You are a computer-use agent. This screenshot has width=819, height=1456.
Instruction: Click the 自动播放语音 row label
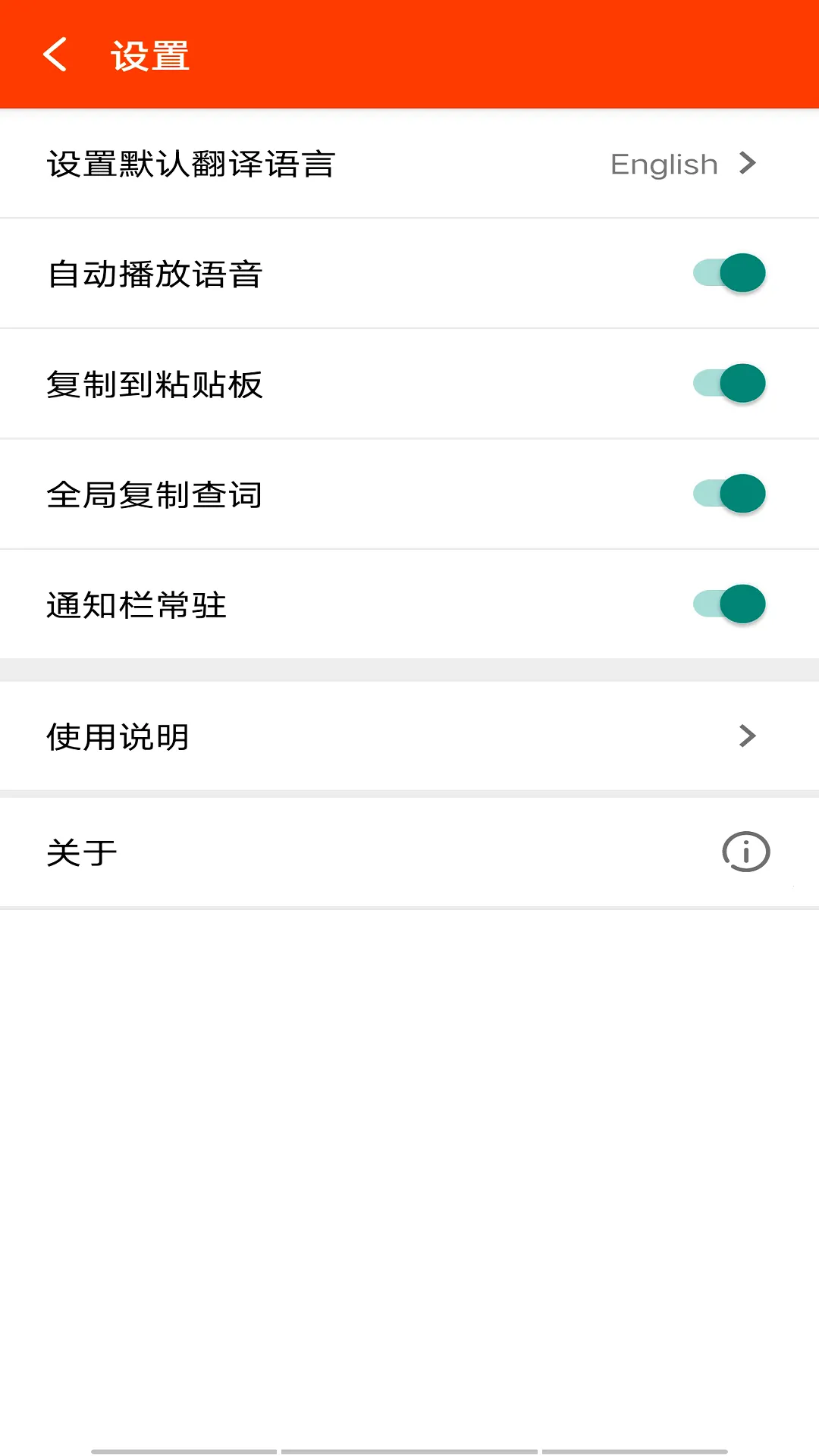[x=155, y=275]
